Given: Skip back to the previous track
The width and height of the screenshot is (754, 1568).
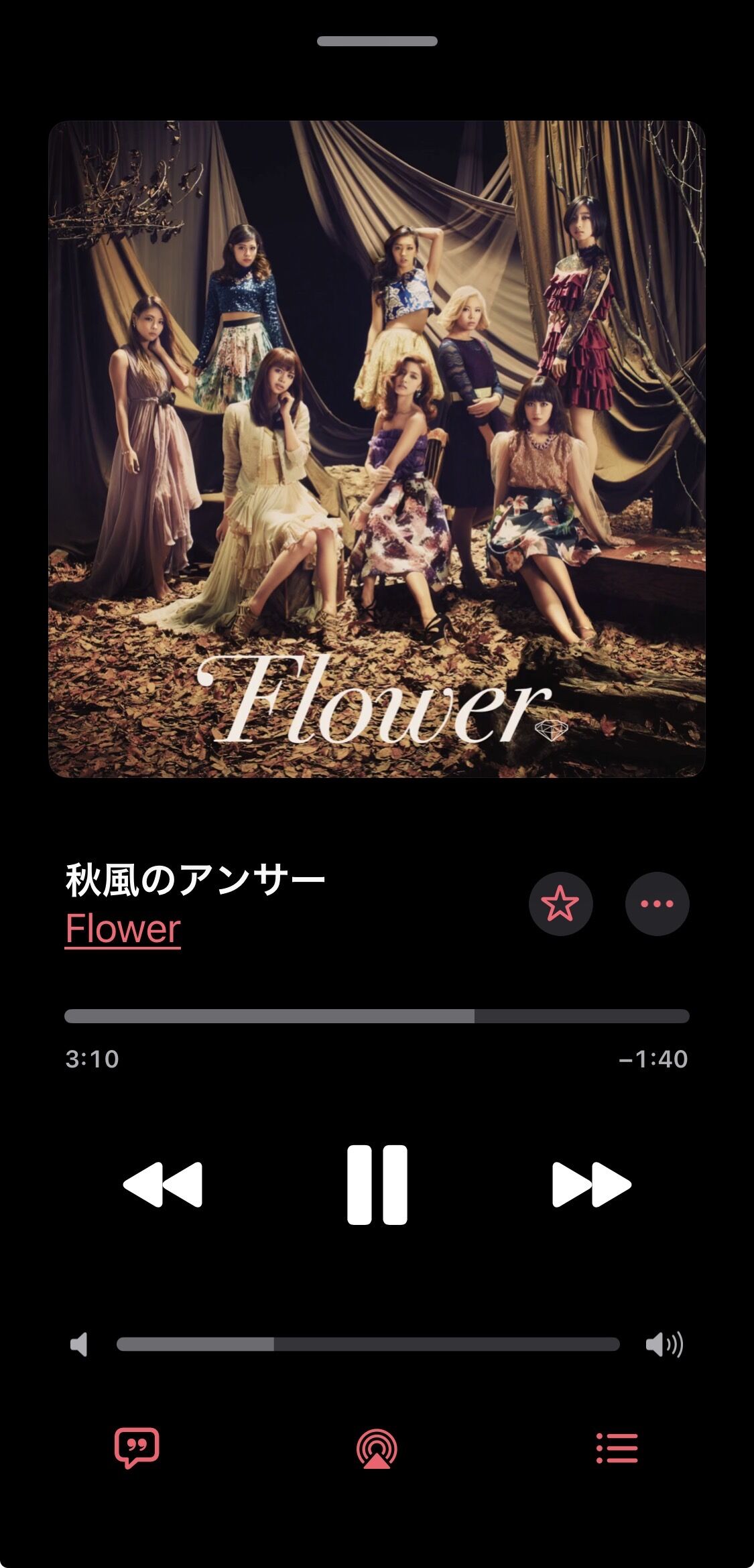Looking at the screenshot, I should (x=163, y=1185).
